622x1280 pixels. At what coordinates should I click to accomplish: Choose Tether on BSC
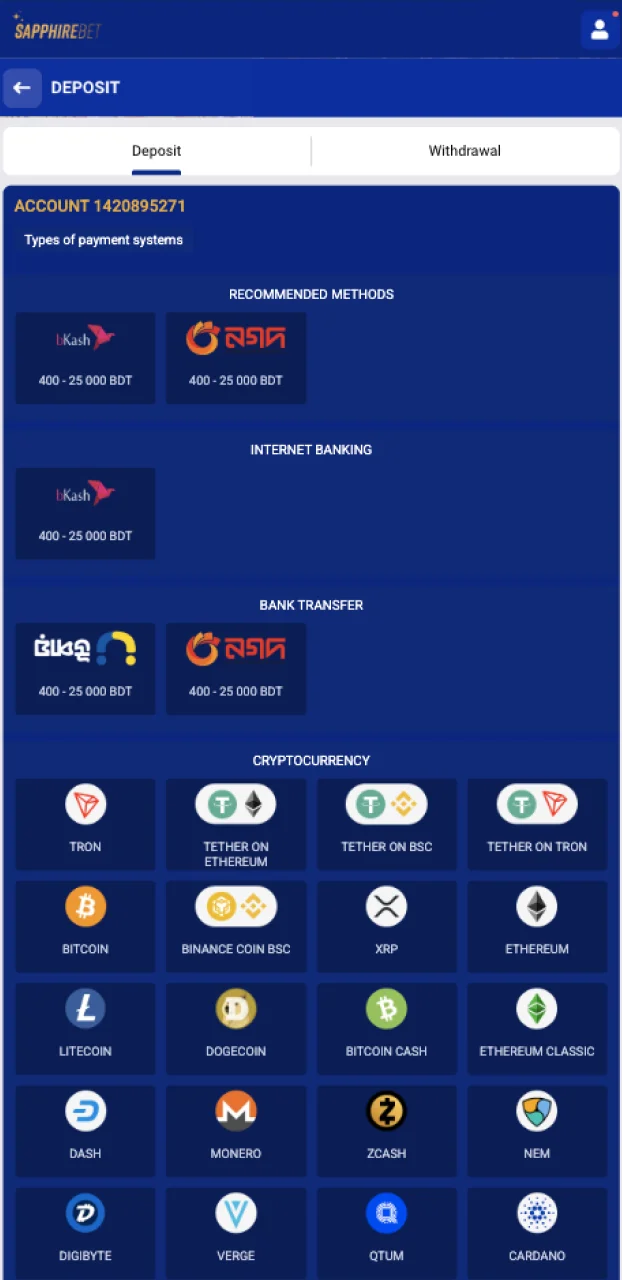tap(386, 823)
